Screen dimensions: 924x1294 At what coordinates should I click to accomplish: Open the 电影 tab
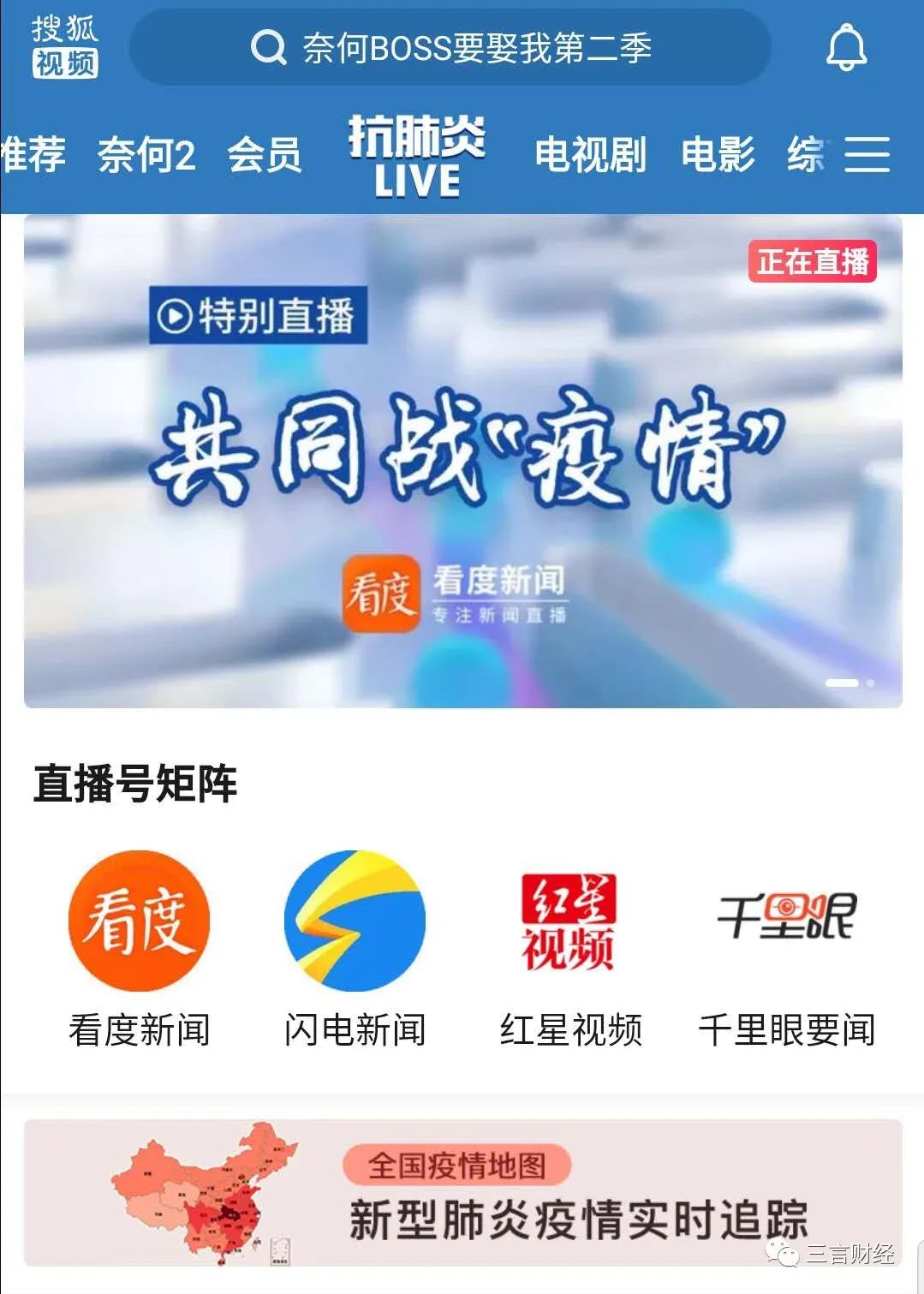[718, 155]
